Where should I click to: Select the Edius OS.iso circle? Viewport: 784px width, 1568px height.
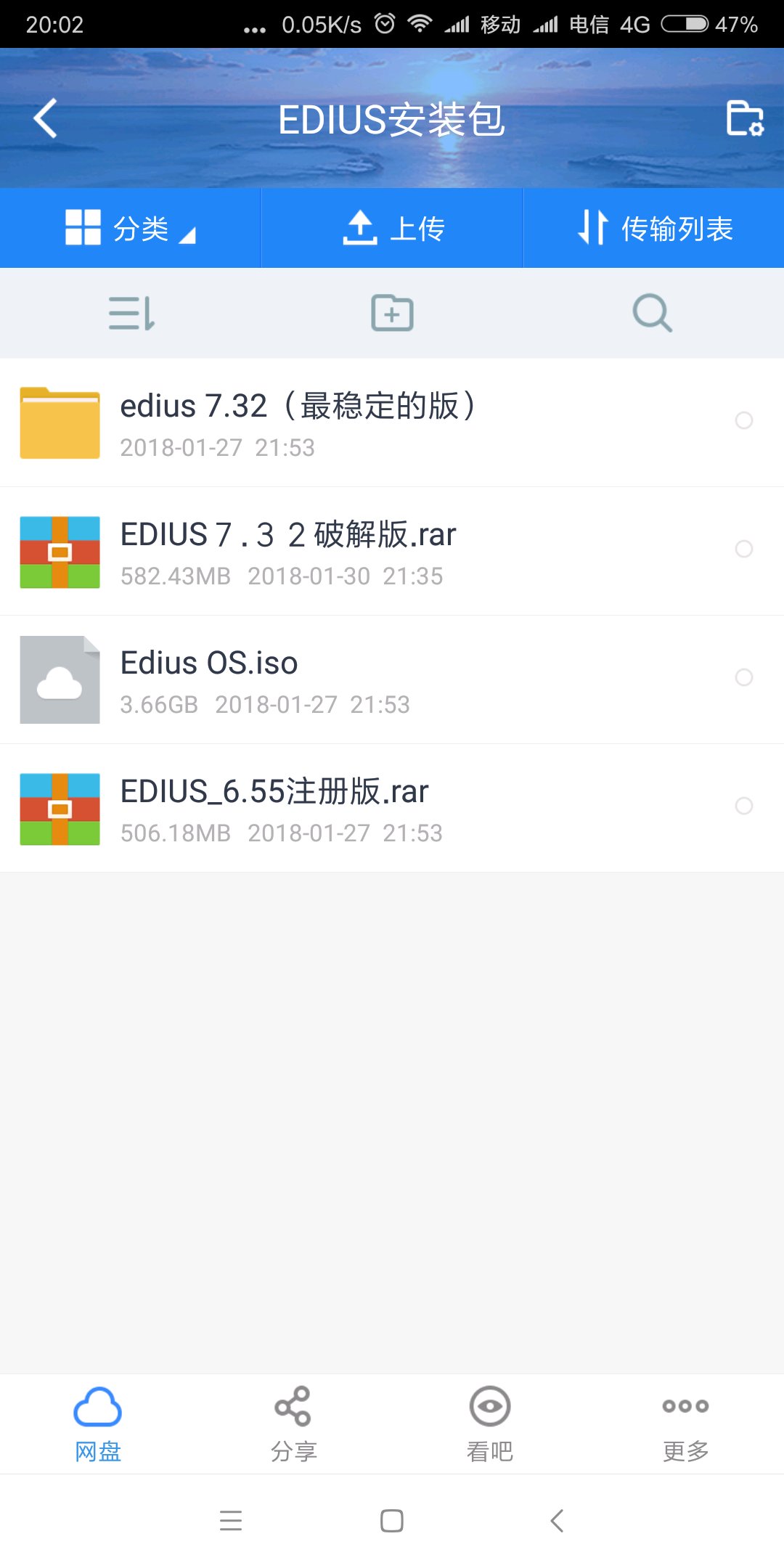coord(744,677)
